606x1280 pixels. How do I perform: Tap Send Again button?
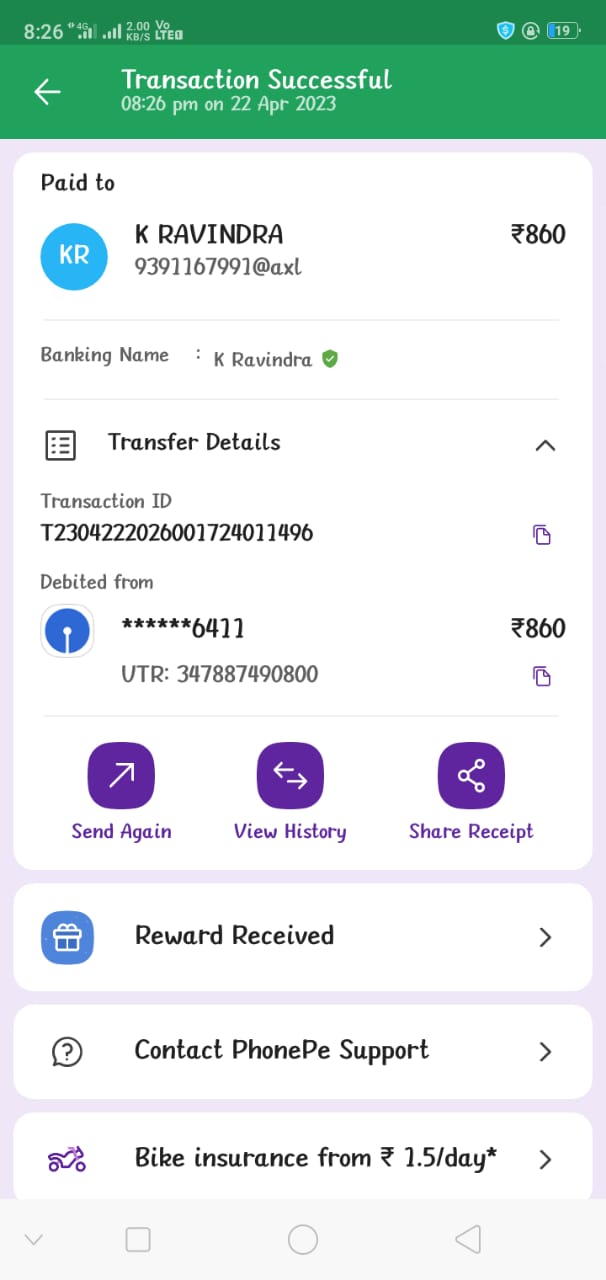(x=121, y=776)
